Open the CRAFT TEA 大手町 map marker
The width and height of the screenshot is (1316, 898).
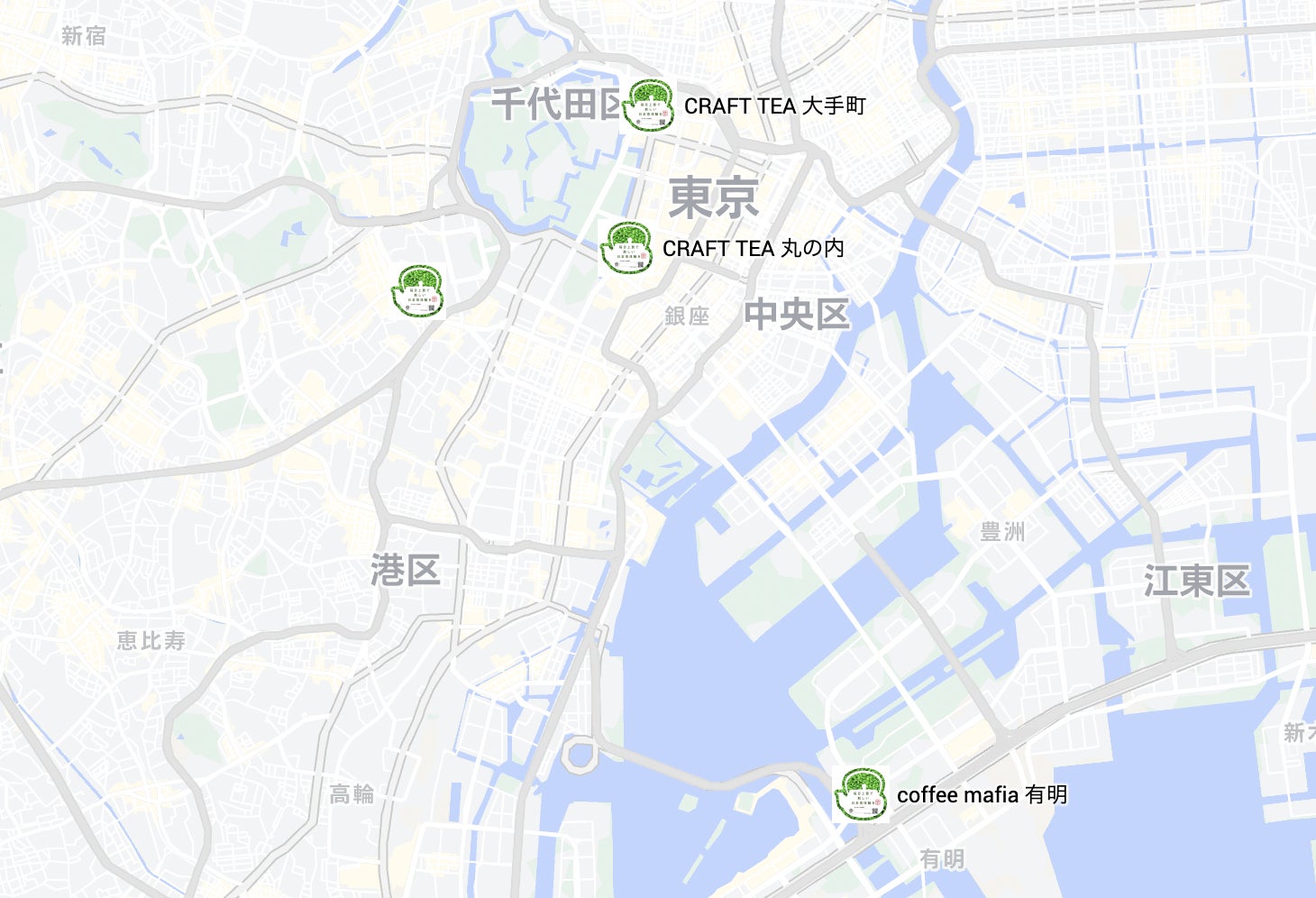648,105
